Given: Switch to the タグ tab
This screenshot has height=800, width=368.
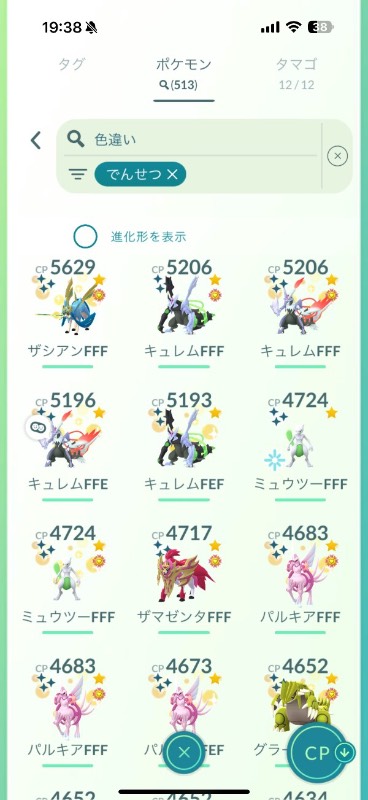Looking at the screenshot, I should pos(71,65).
